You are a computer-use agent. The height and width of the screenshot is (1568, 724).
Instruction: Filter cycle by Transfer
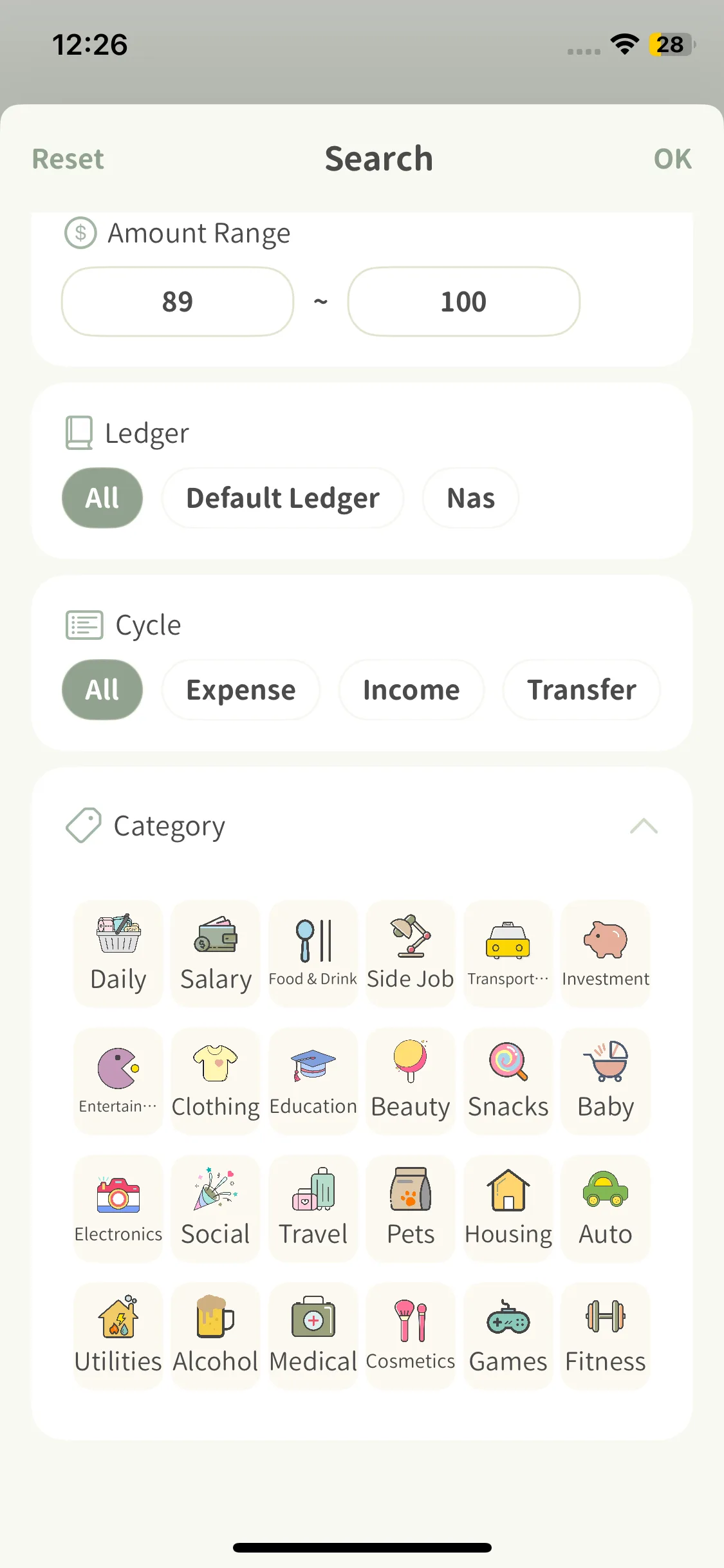[x=581, y=690]
